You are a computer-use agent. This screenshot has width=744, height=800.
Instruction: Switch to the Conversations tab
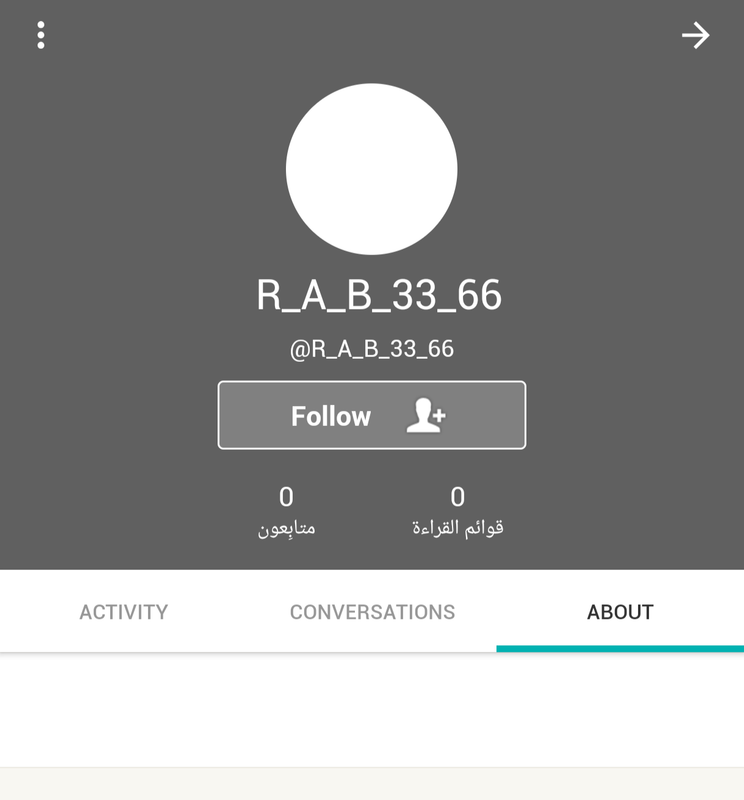(x=372, y=612)
